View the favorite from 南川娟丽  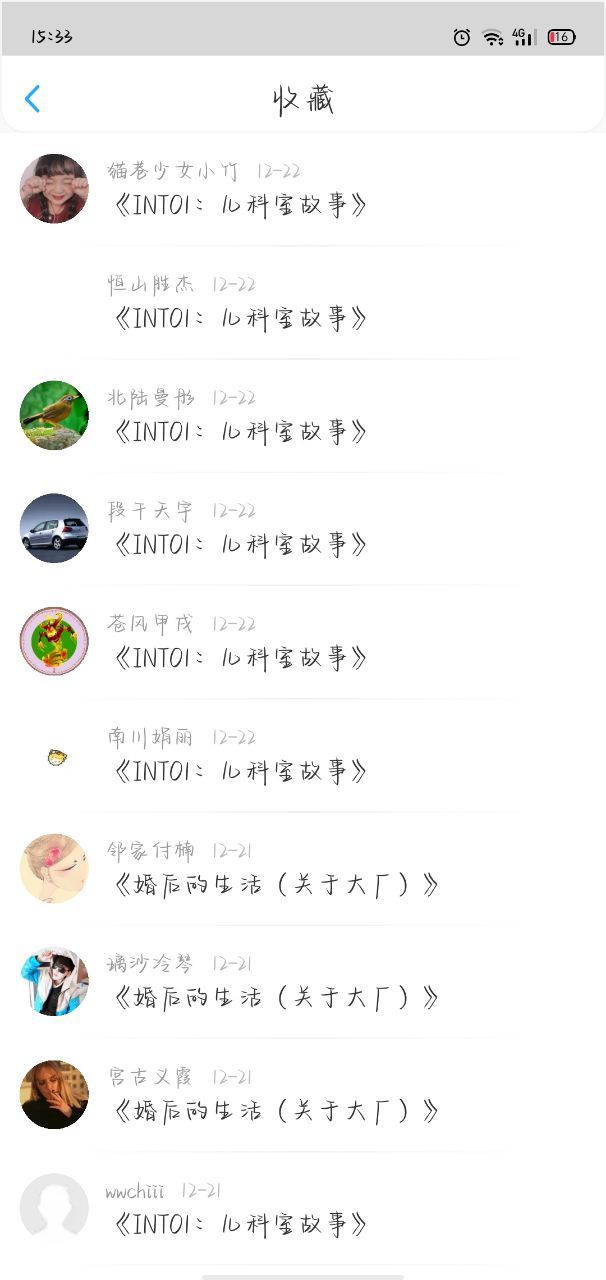[303, 755]
